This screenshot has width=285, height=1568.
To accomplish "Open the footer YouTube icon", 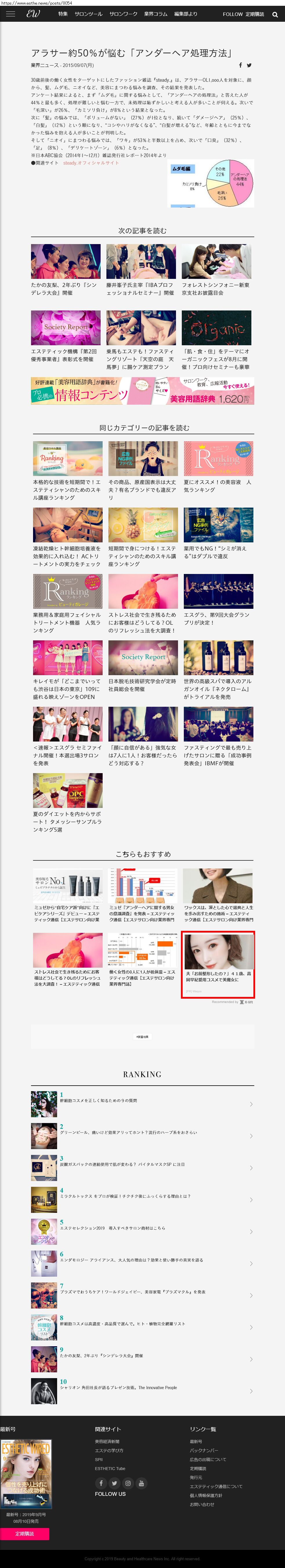I will click(141, 1483).
